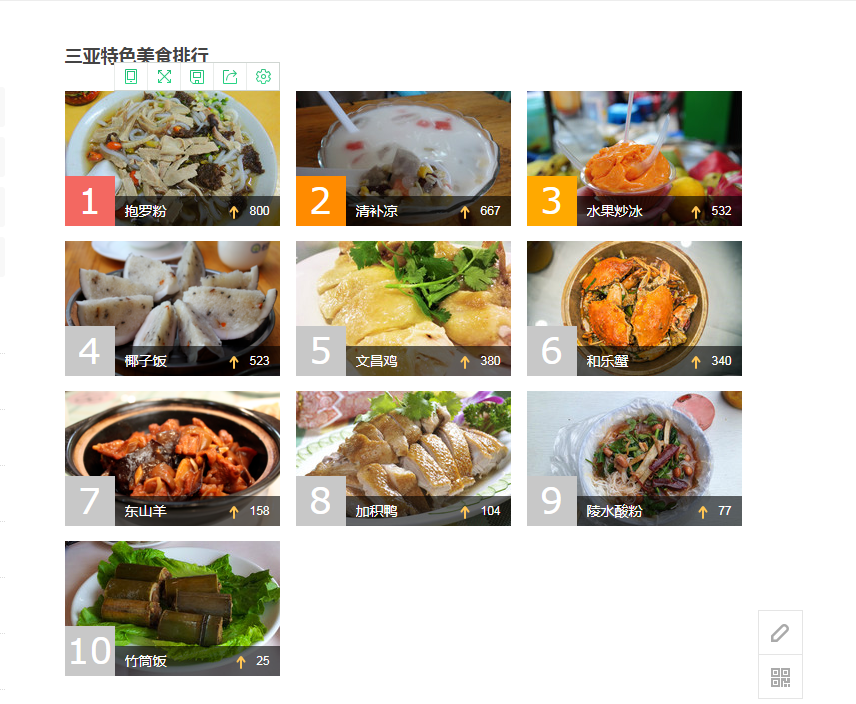
Task: Tap the 东山羊 tile
Action: (172, 458)
